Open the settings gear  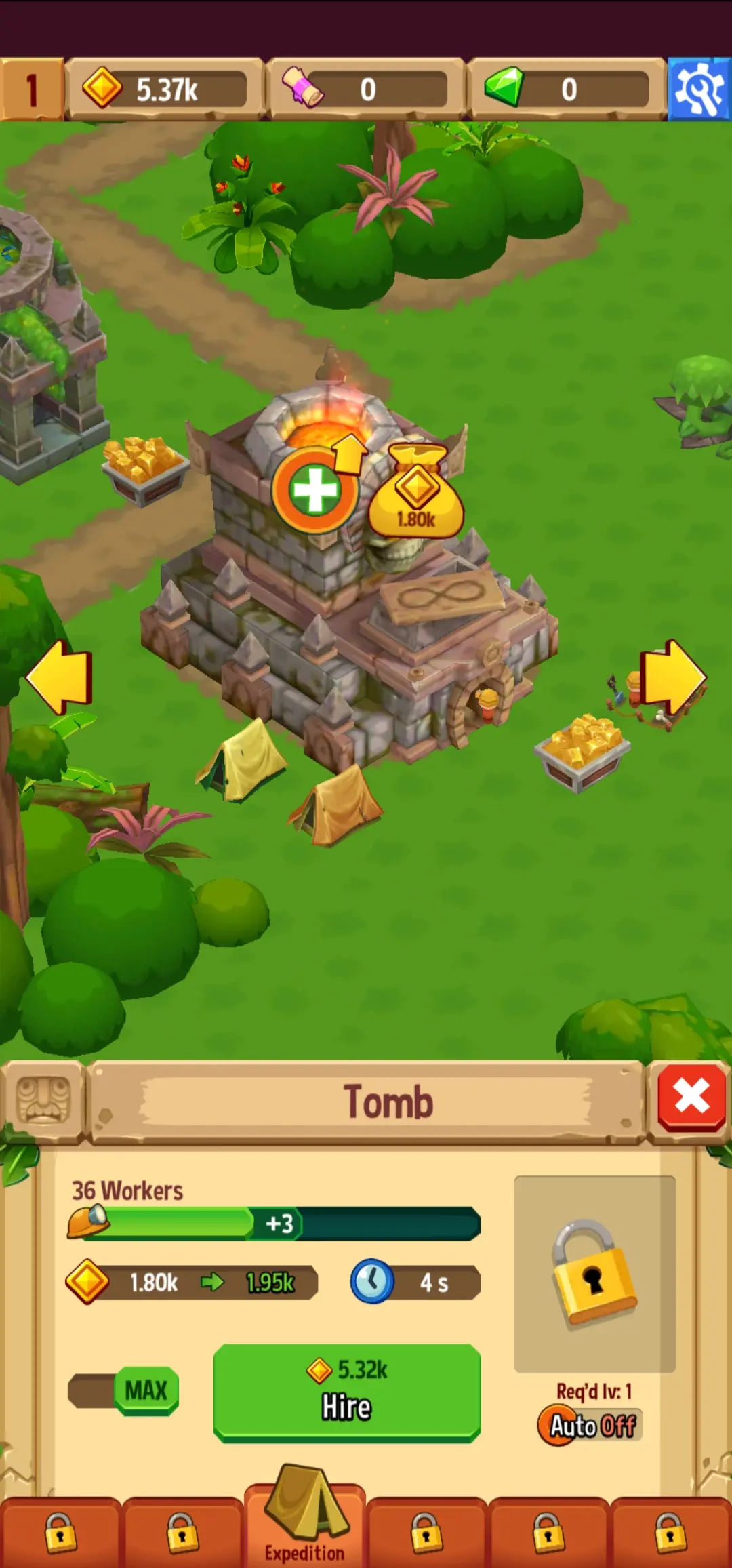click(699, 89)
